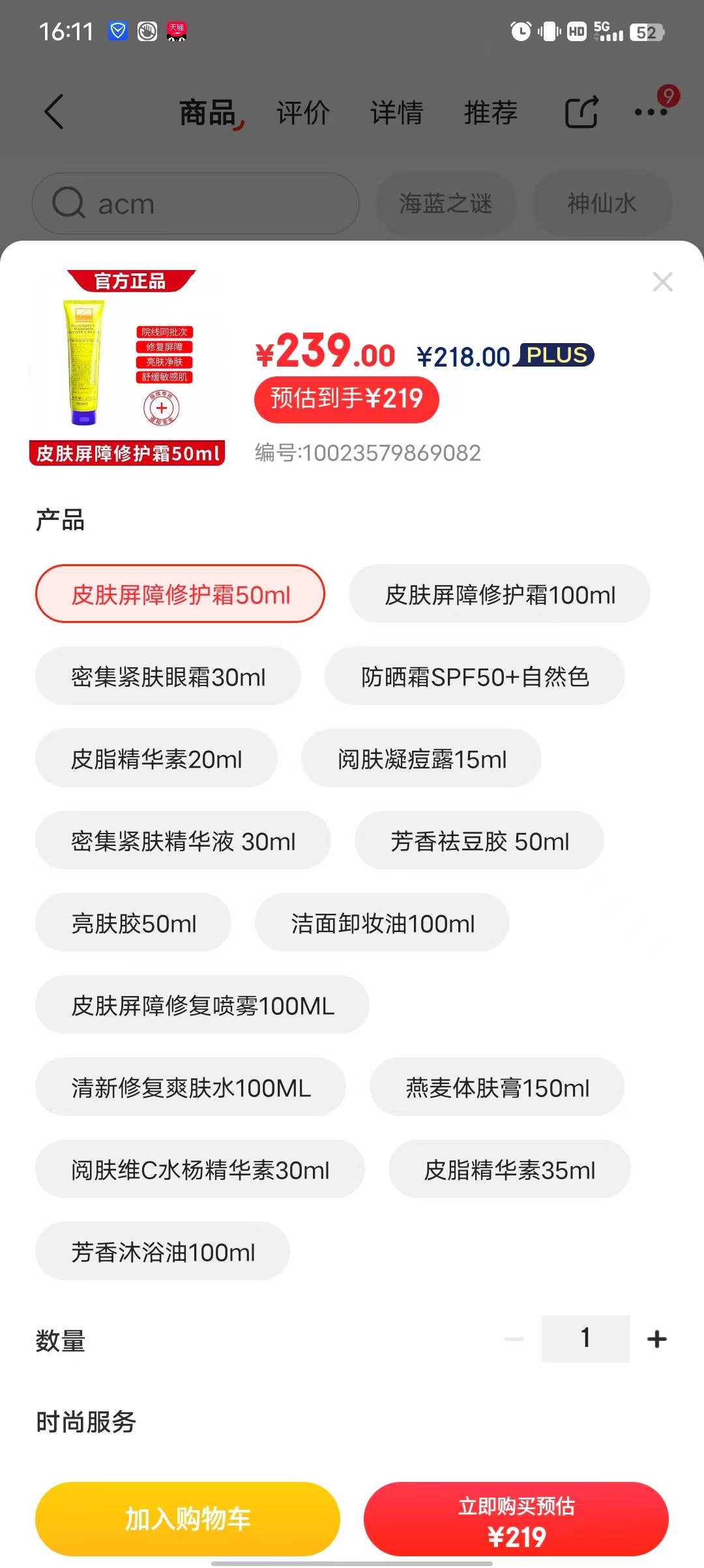Close the product variant panel

[x=662, y=282]
